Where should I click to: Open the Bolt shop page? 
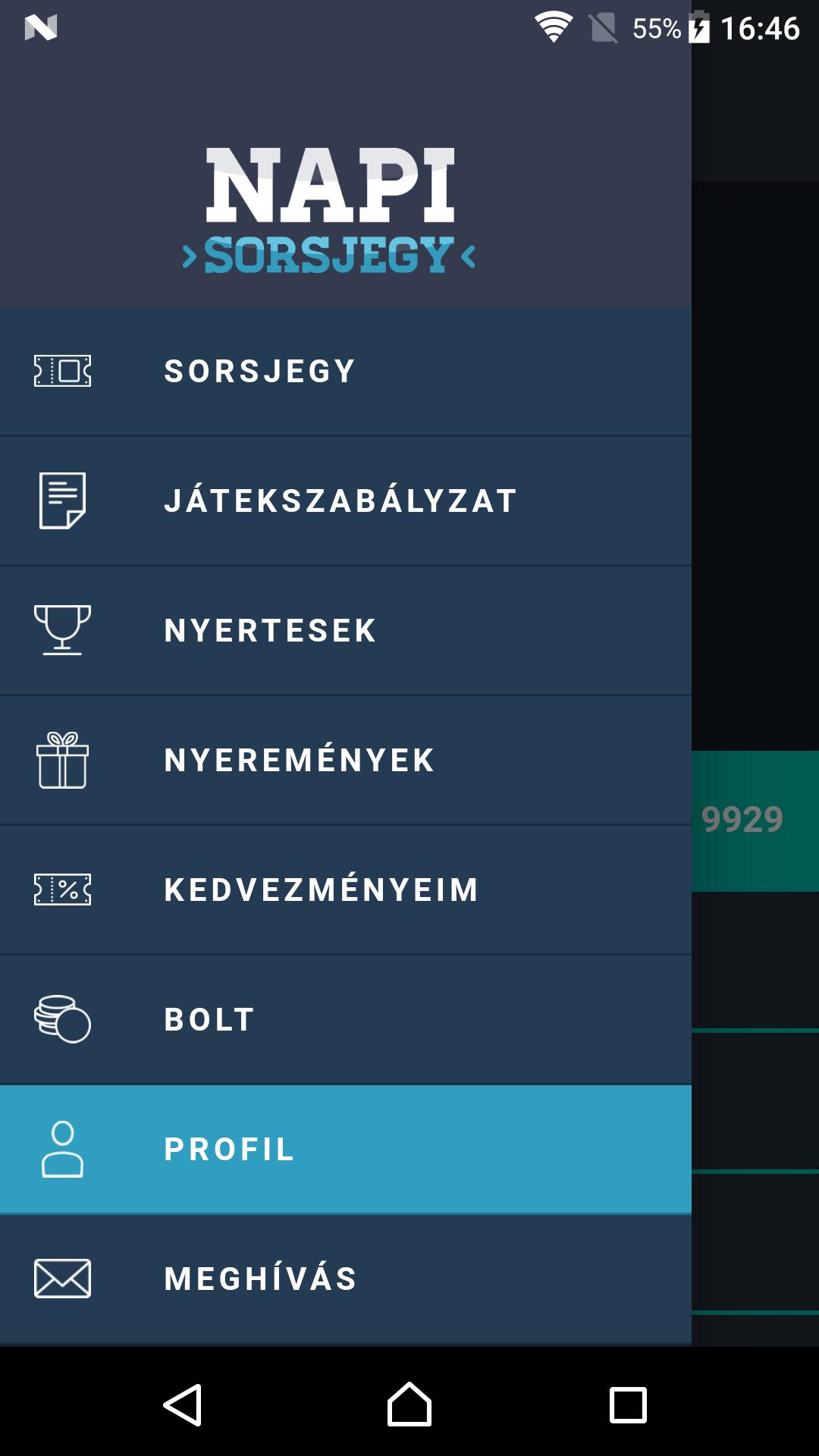pos(210,1018)
